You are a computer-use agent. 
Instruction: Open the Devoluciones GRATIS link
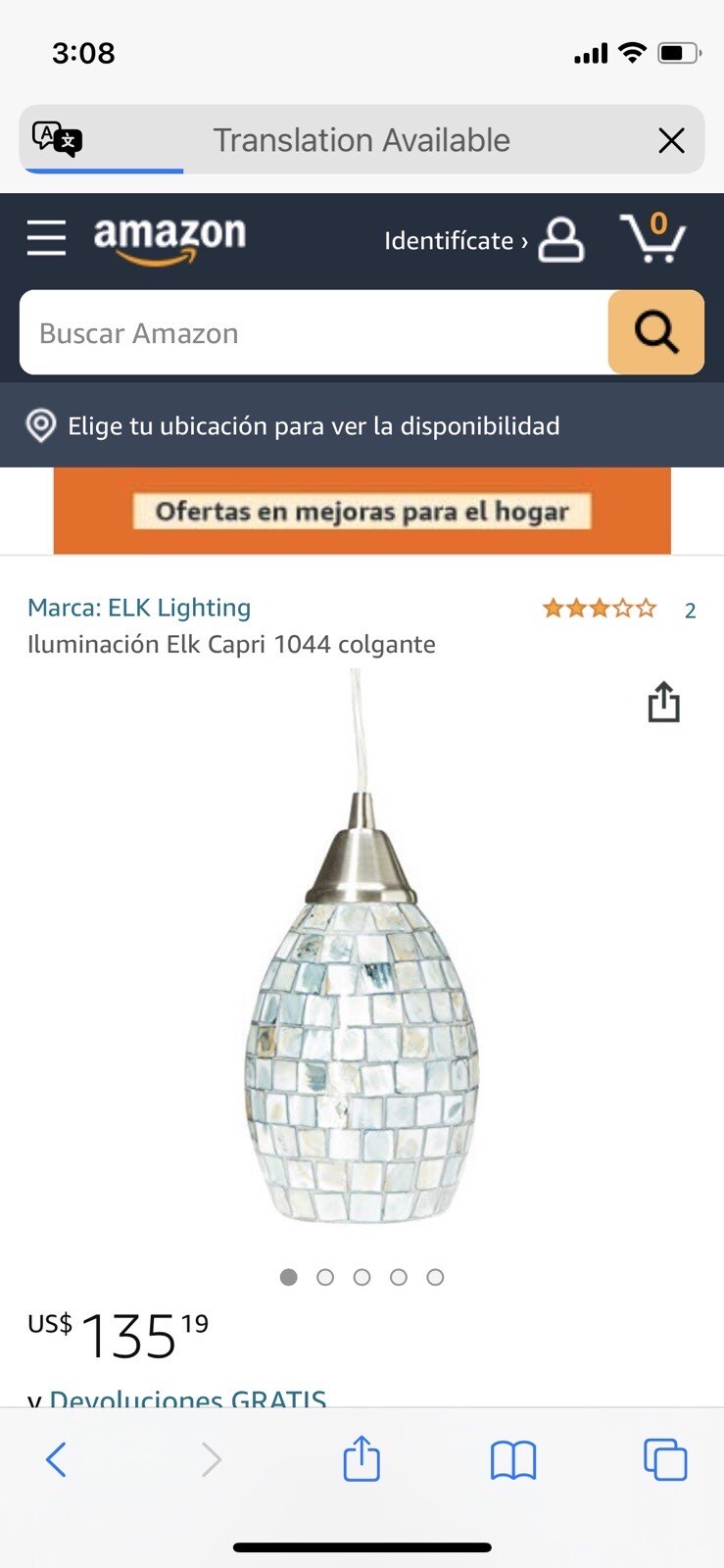tap(188, 1397)
